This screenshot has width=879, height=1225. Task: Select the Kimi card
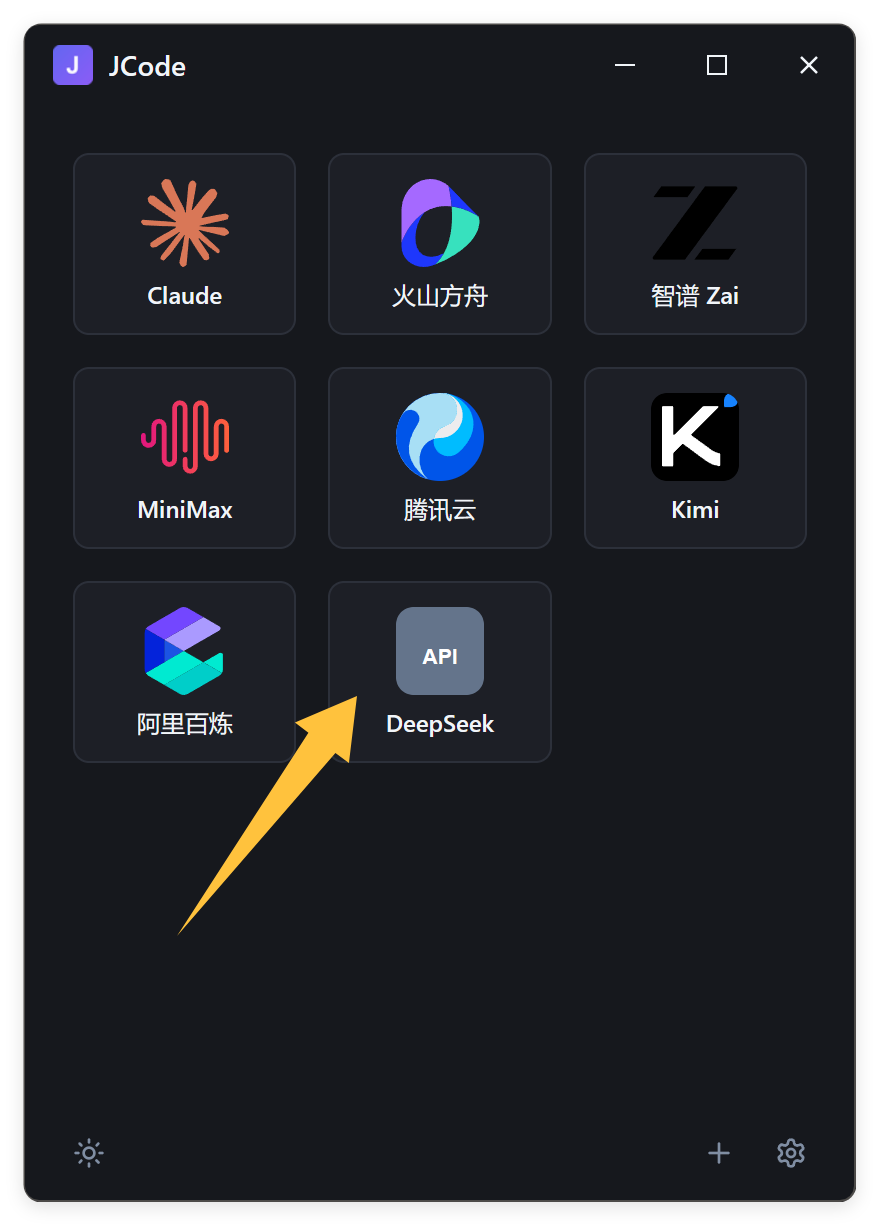[695, 458]
